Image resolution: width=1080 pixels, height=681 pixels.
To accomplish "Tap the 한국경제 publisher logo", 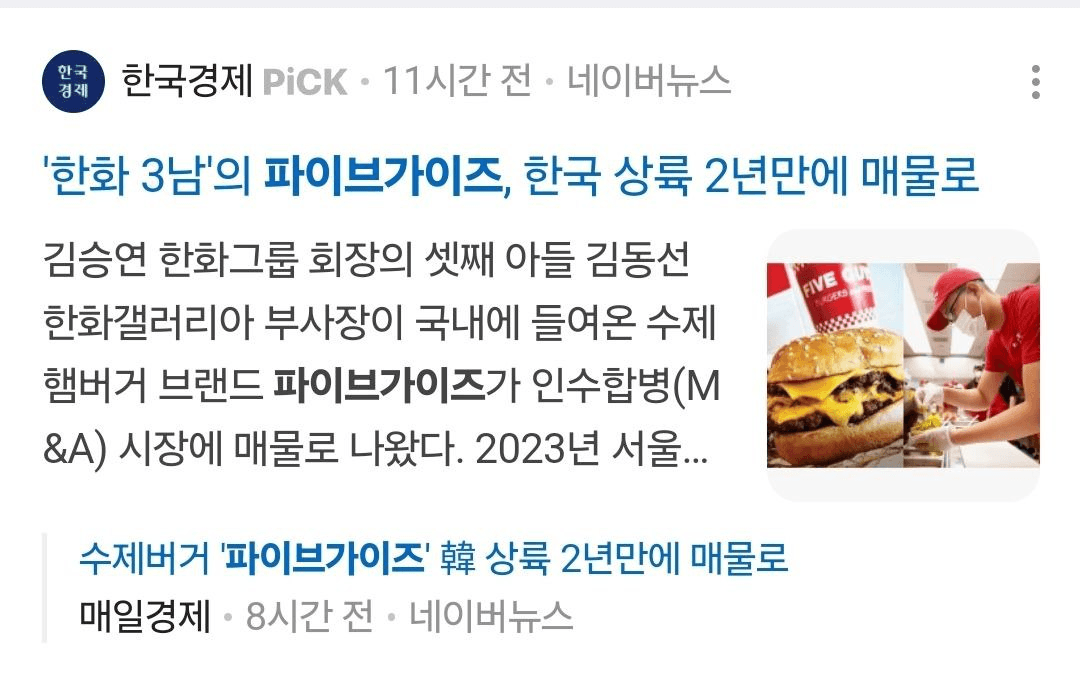I will 74,81.
